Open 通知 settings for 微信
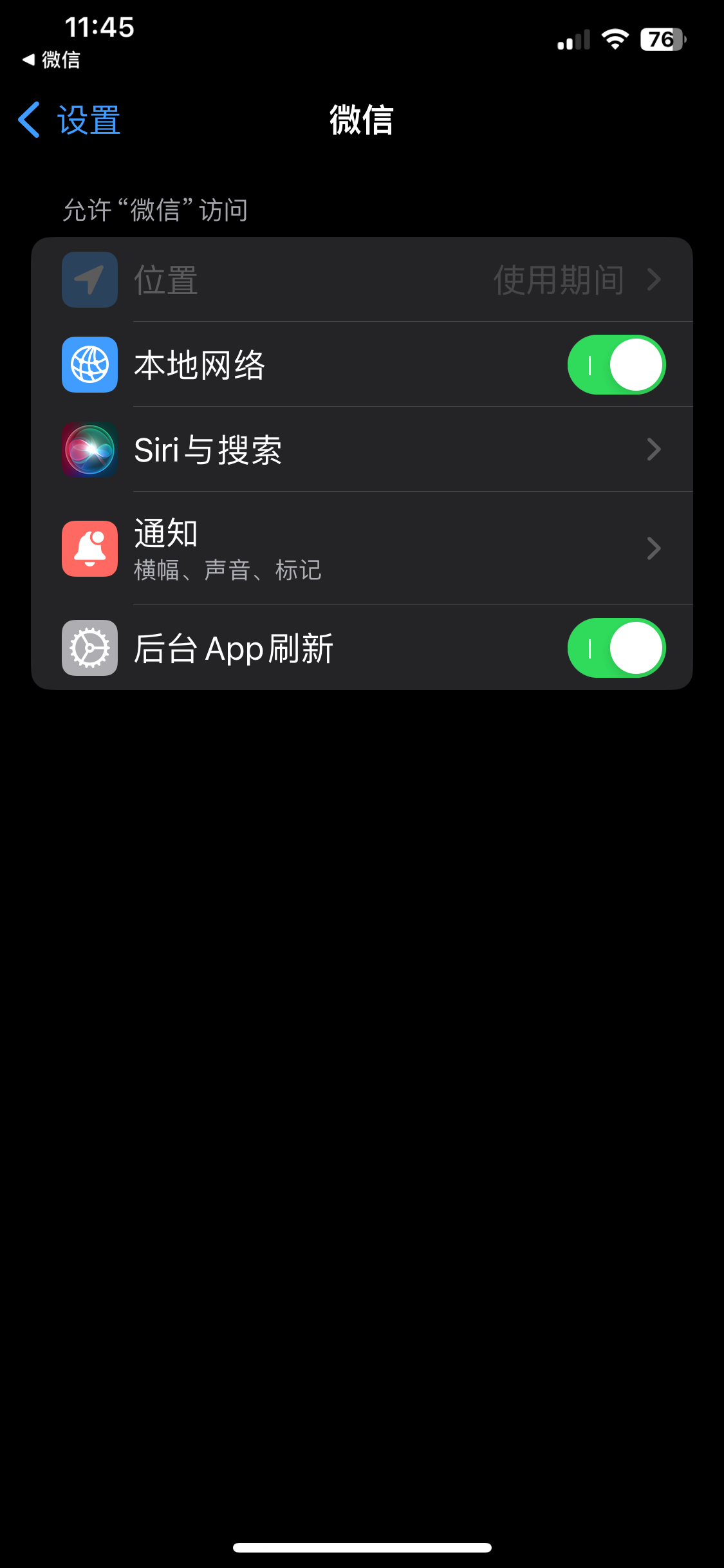724x1568 pixels. click(362, 548)
